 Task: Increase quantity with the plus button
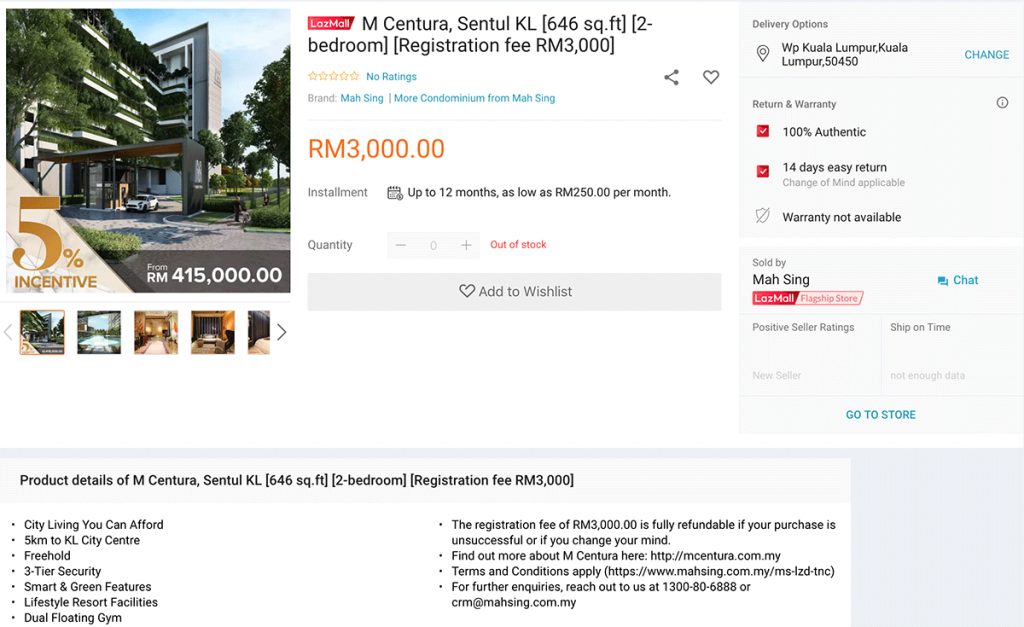[466, 245]
